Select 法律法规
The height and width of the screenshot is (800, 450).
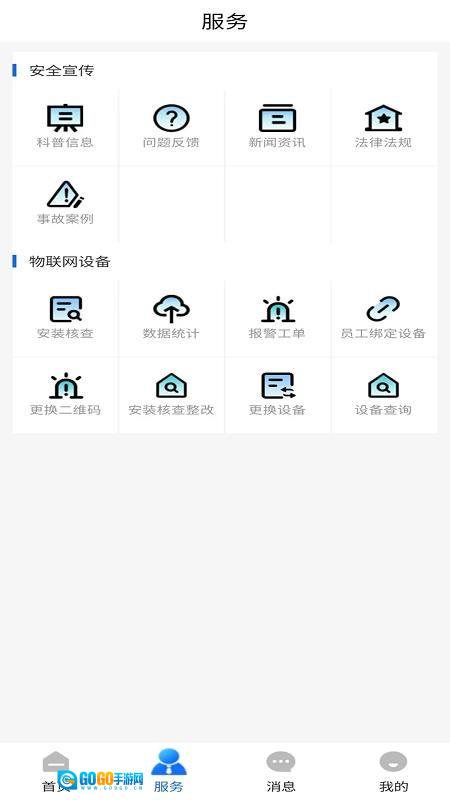click(383, 127)
